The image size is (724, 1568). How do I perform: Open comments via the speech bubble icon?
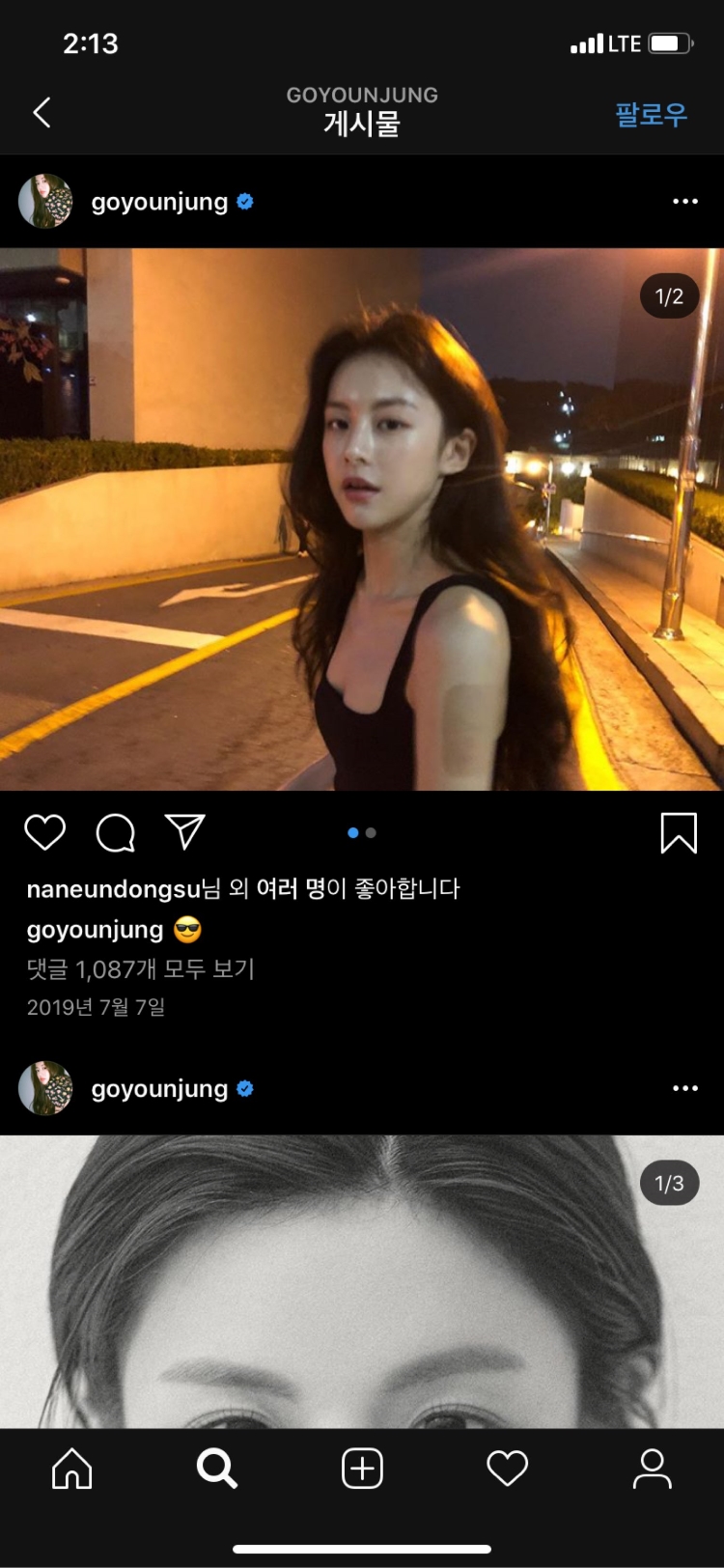coord(115,832)
